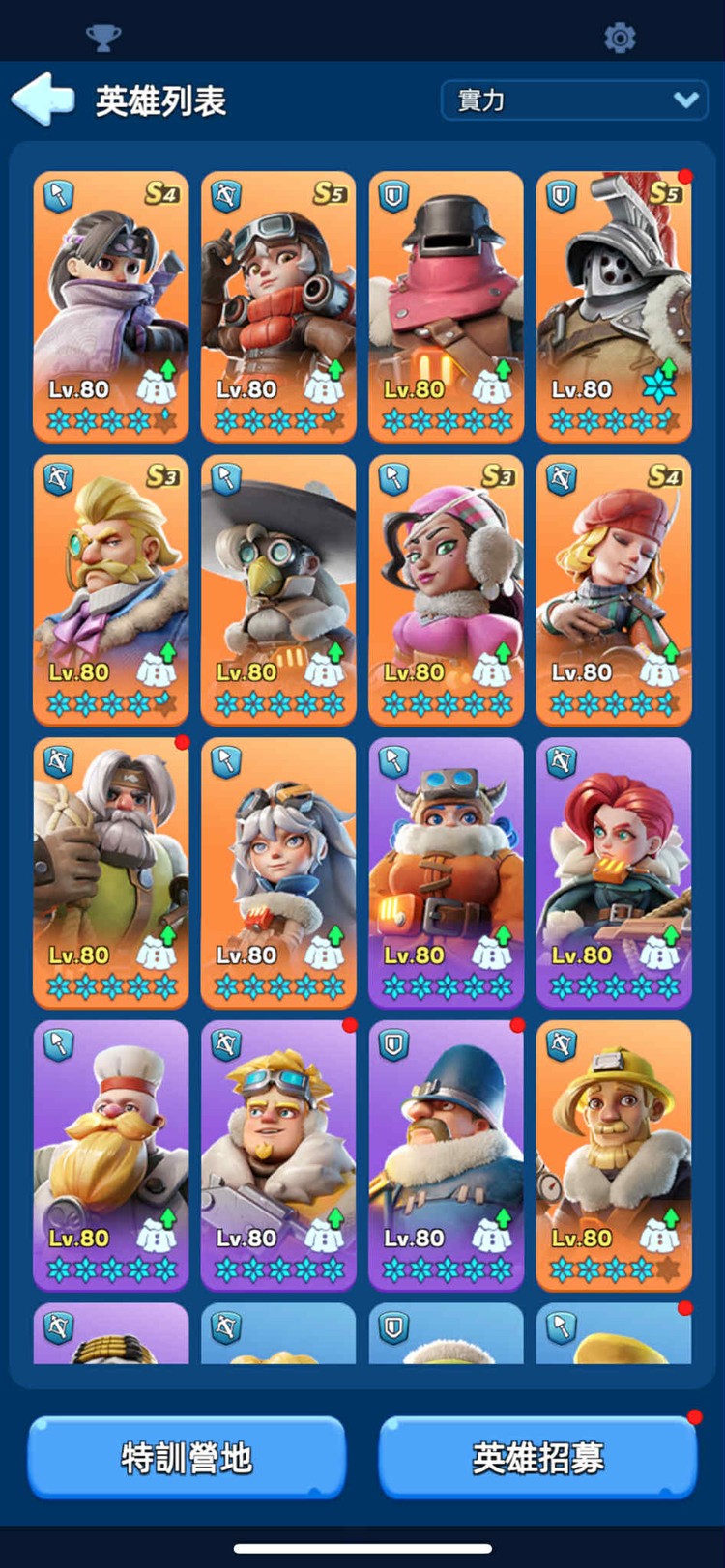The image size is (725, 1568).
Task: Open 英雄招募 hero recruitment
Action: [538, 1457]
